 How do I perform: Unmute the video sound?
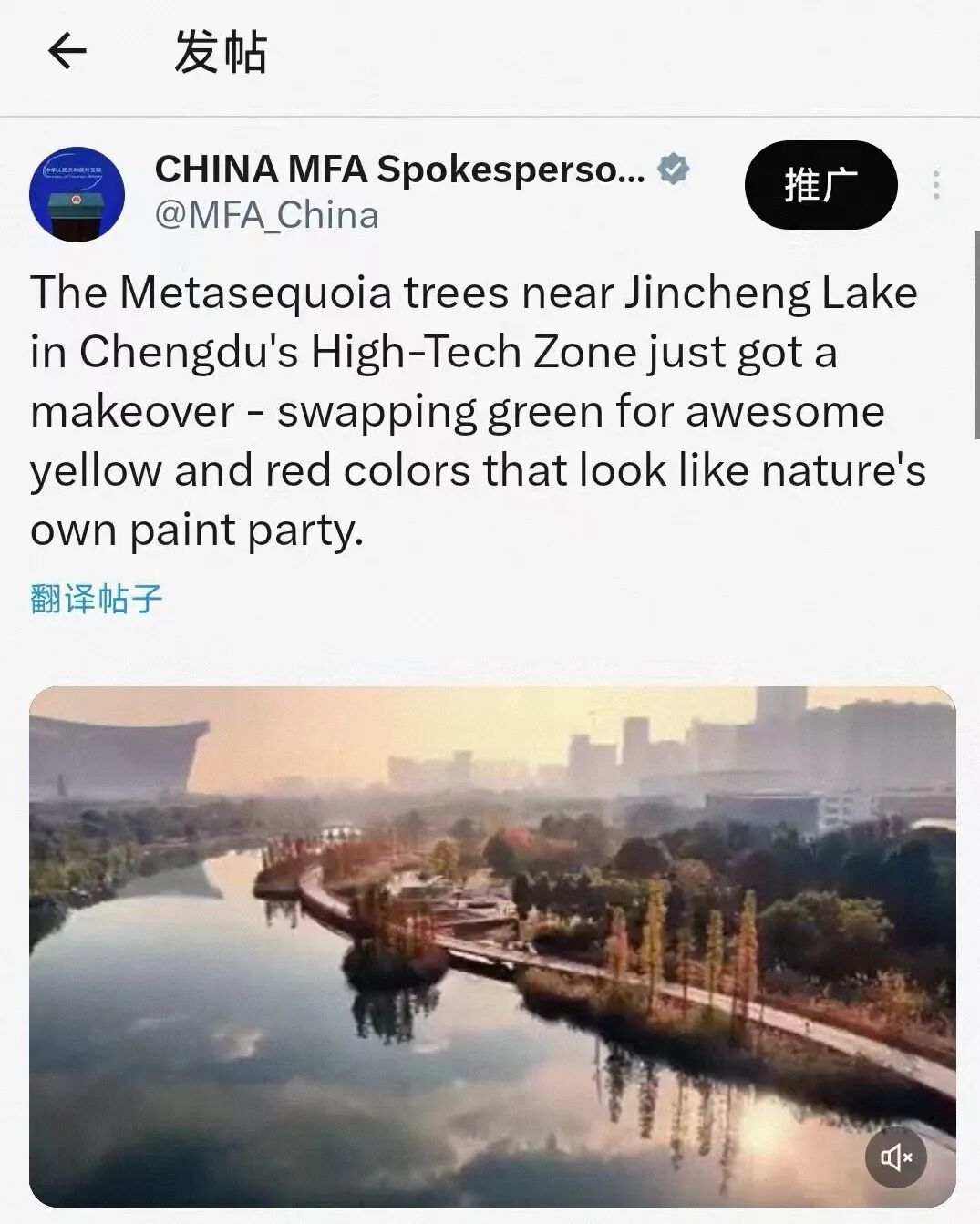(x=895, y=1157)
